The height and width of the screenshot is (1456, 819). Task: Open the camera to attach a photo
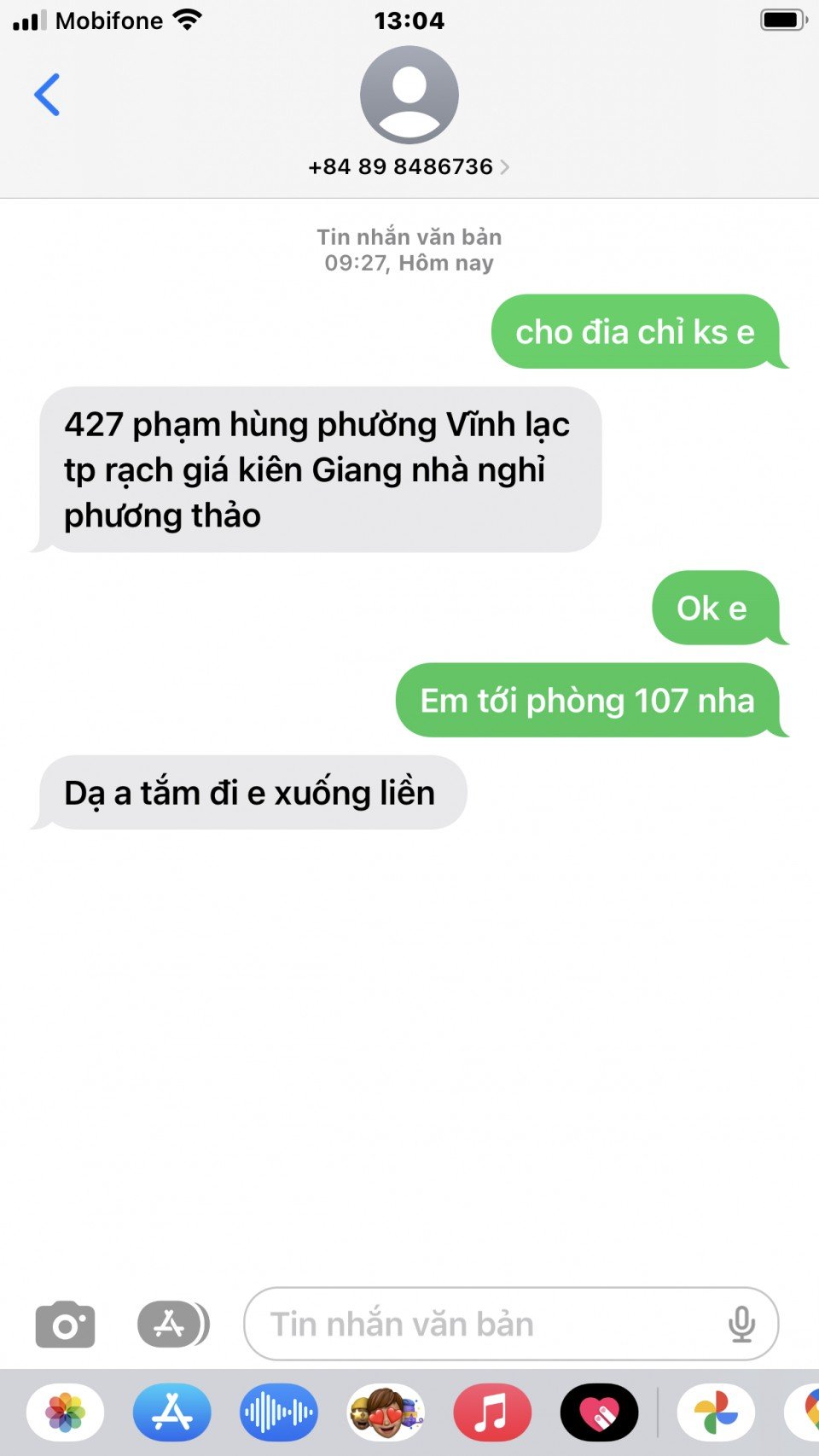[x=65, y=1325]
